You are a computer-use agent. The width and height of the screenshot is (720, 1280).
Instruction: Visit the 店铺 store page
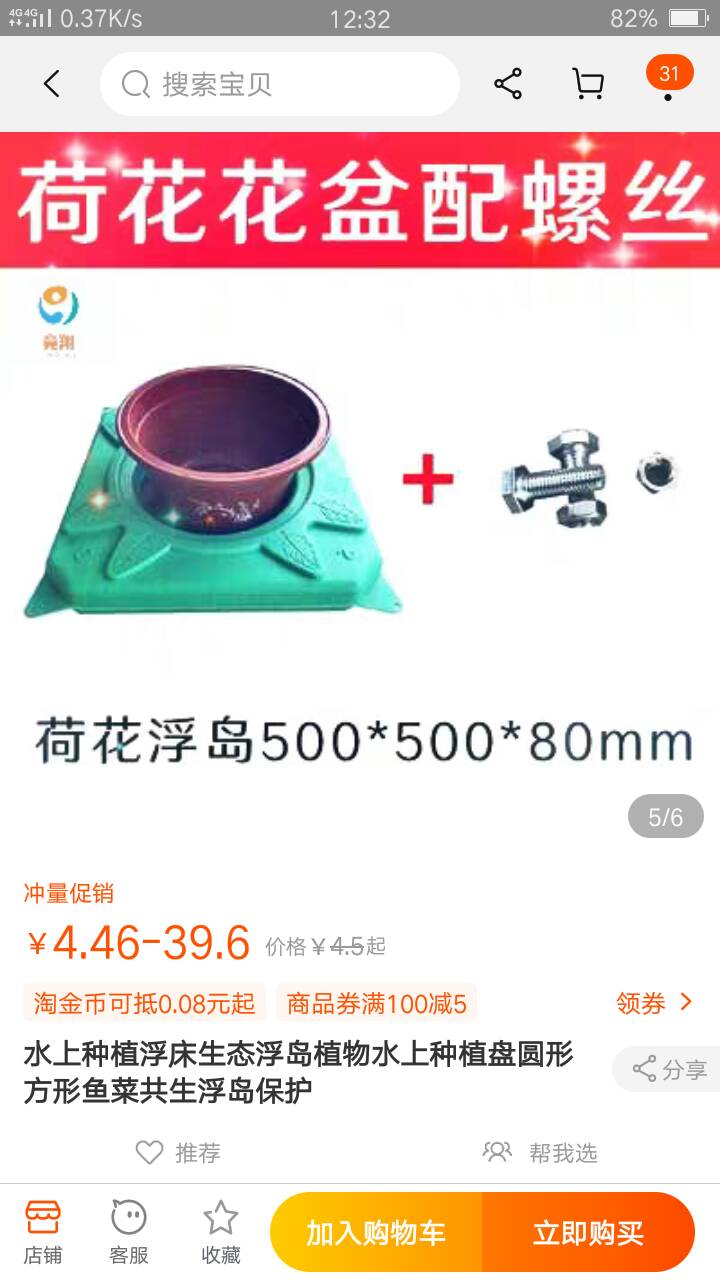click(43, 1232)
